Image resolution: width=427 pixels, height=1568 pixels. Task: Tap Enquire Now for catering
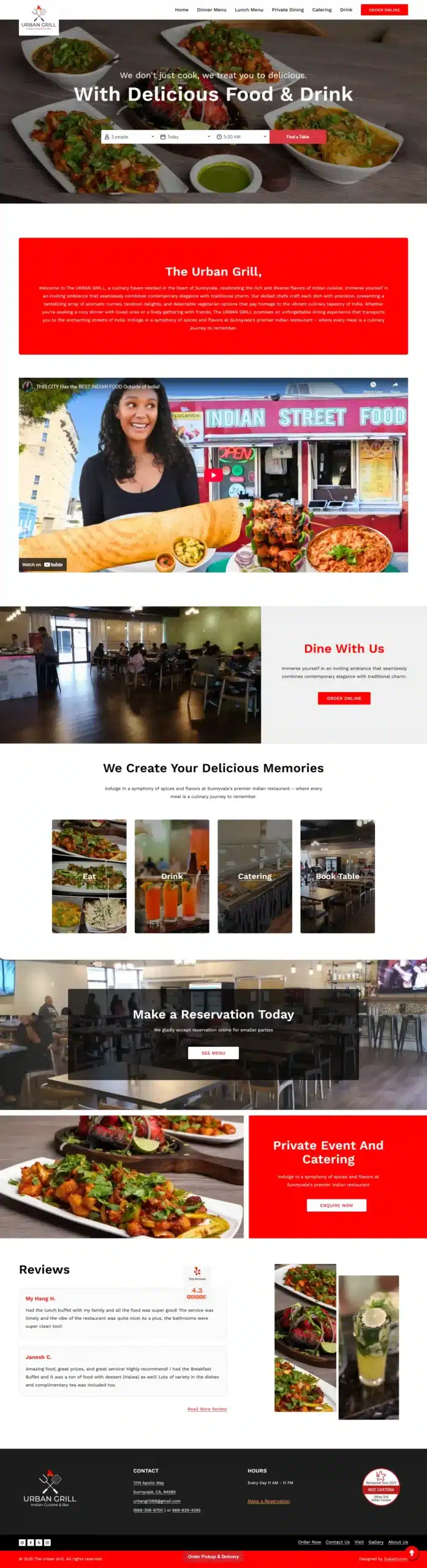[x=336, y=1205]
